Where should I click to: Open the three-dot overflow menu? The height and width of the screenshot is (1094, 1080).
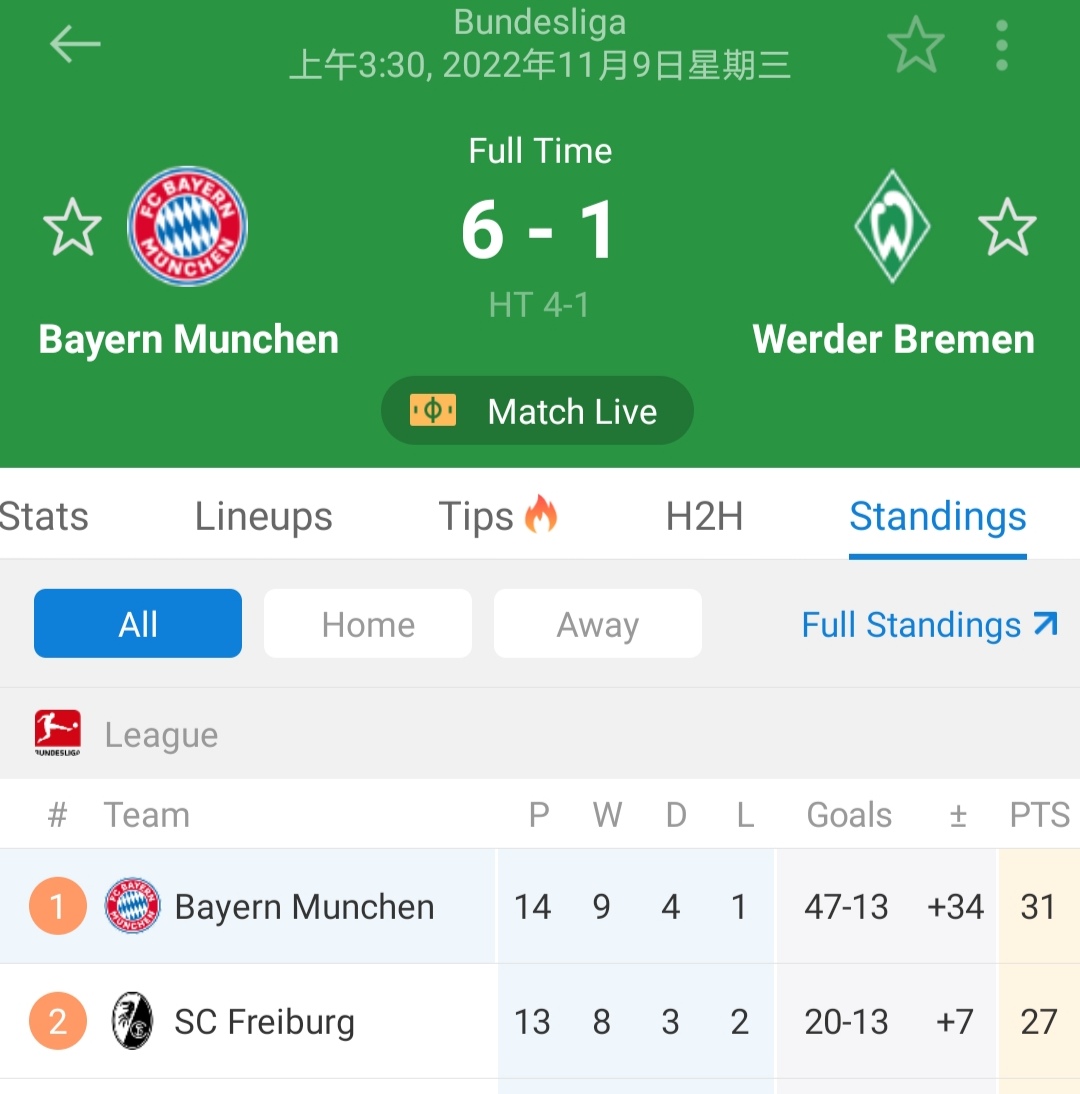pyautogui.click(x=1001, y=44)
